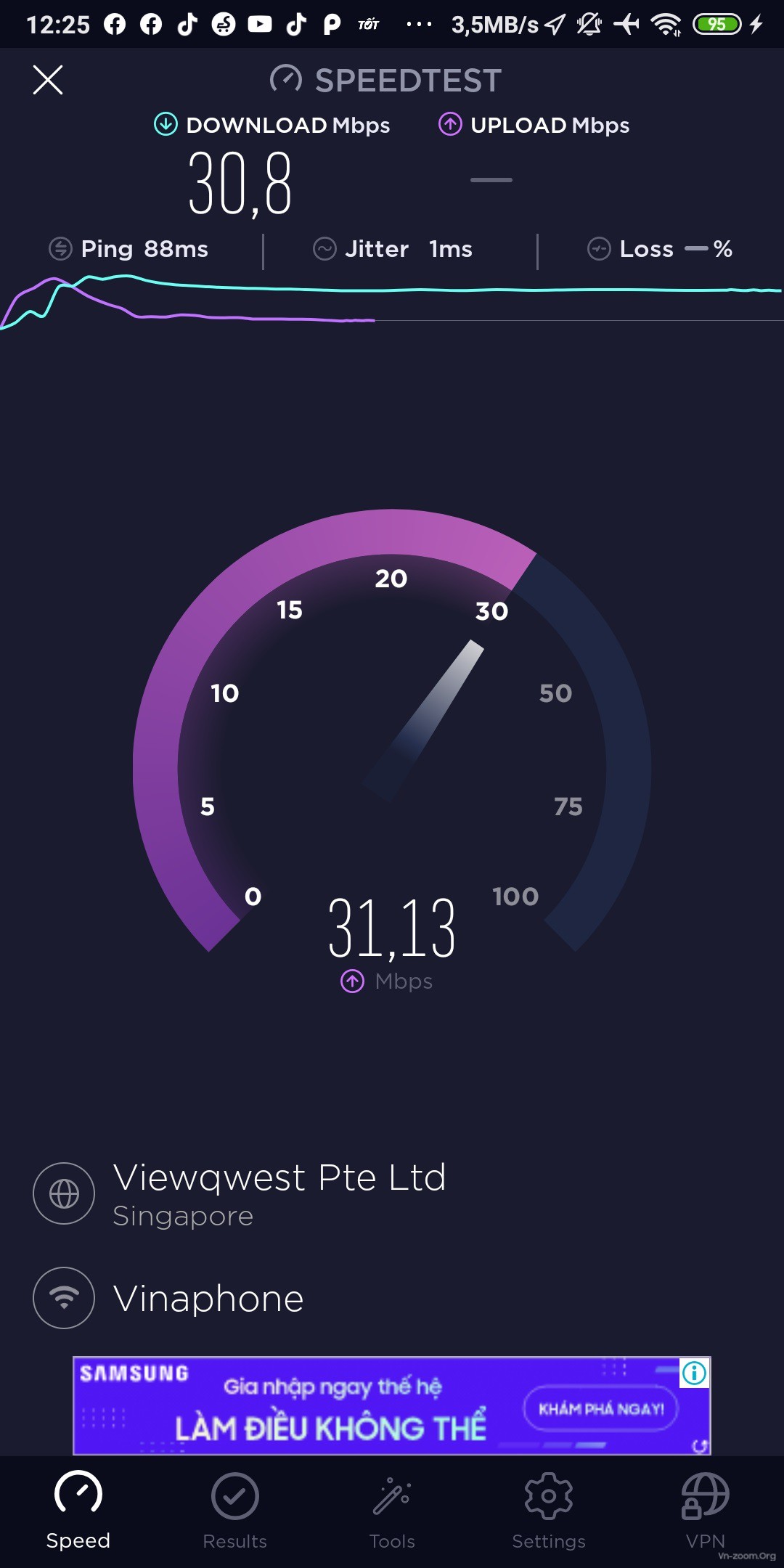784x1568 pixels.
Task: Open the Viewqwest Pte Ltd server row
Action: click(x=392, y=1193)
